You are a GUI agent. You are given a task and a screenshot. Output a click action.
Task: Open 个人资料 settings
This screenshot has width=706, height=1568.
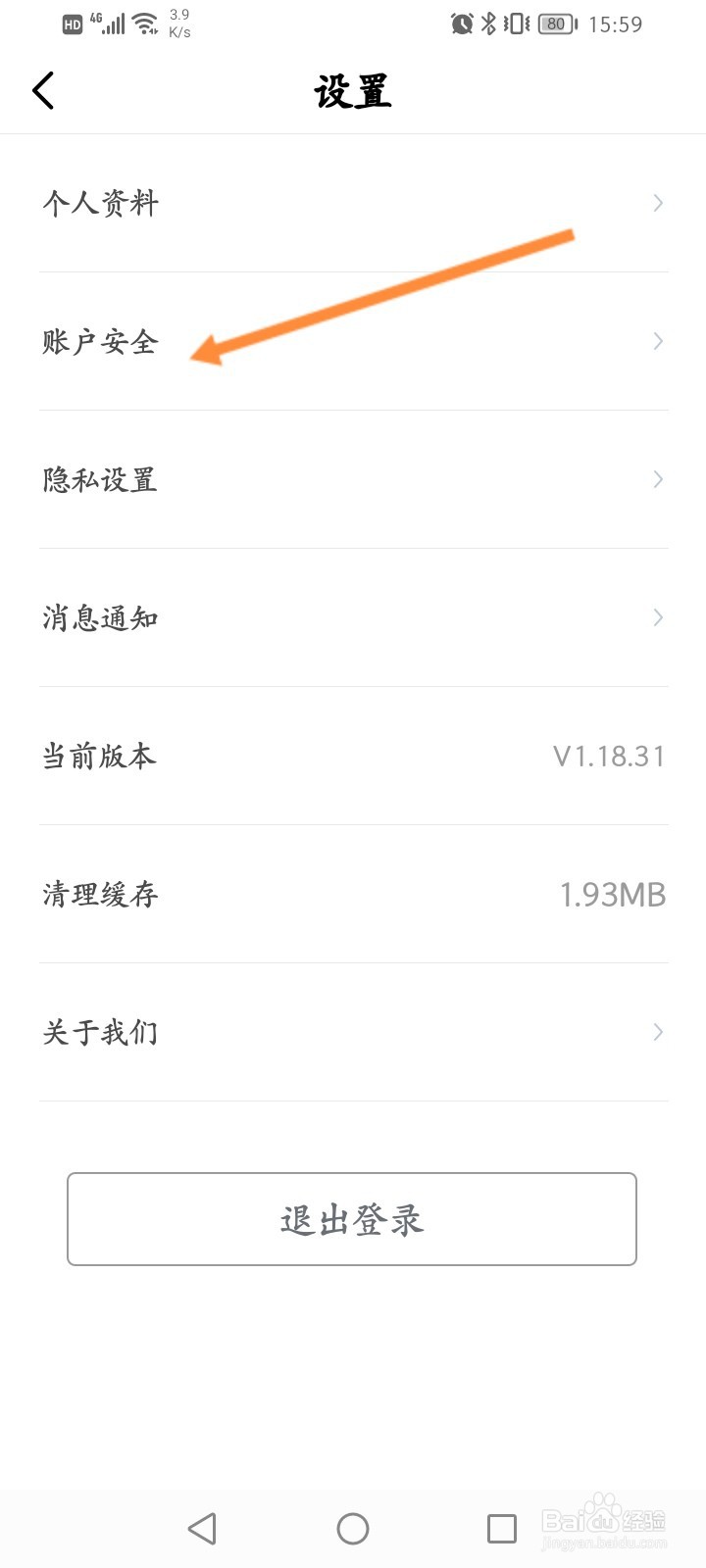(353, 203)
